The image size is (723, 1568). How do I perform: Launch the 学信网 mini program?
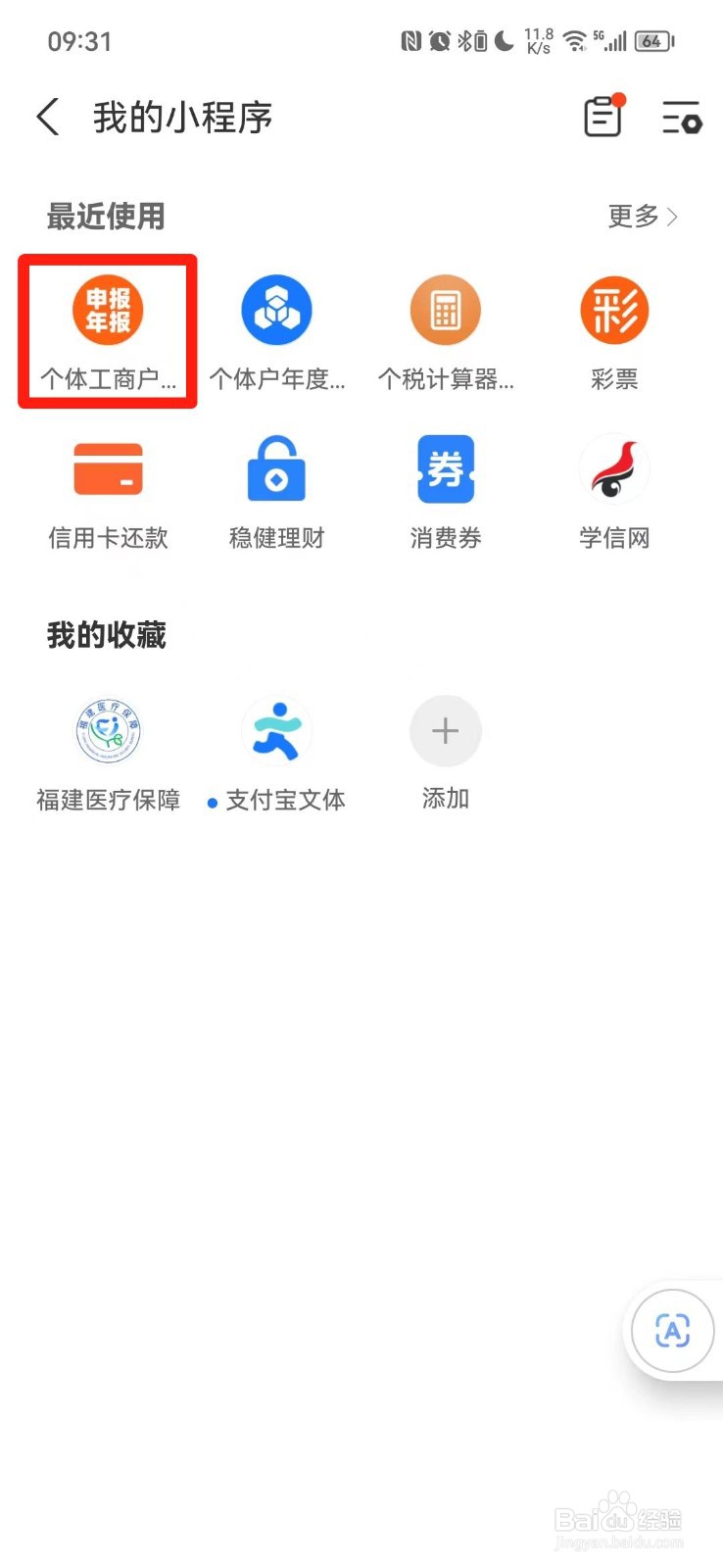point(614,493)
